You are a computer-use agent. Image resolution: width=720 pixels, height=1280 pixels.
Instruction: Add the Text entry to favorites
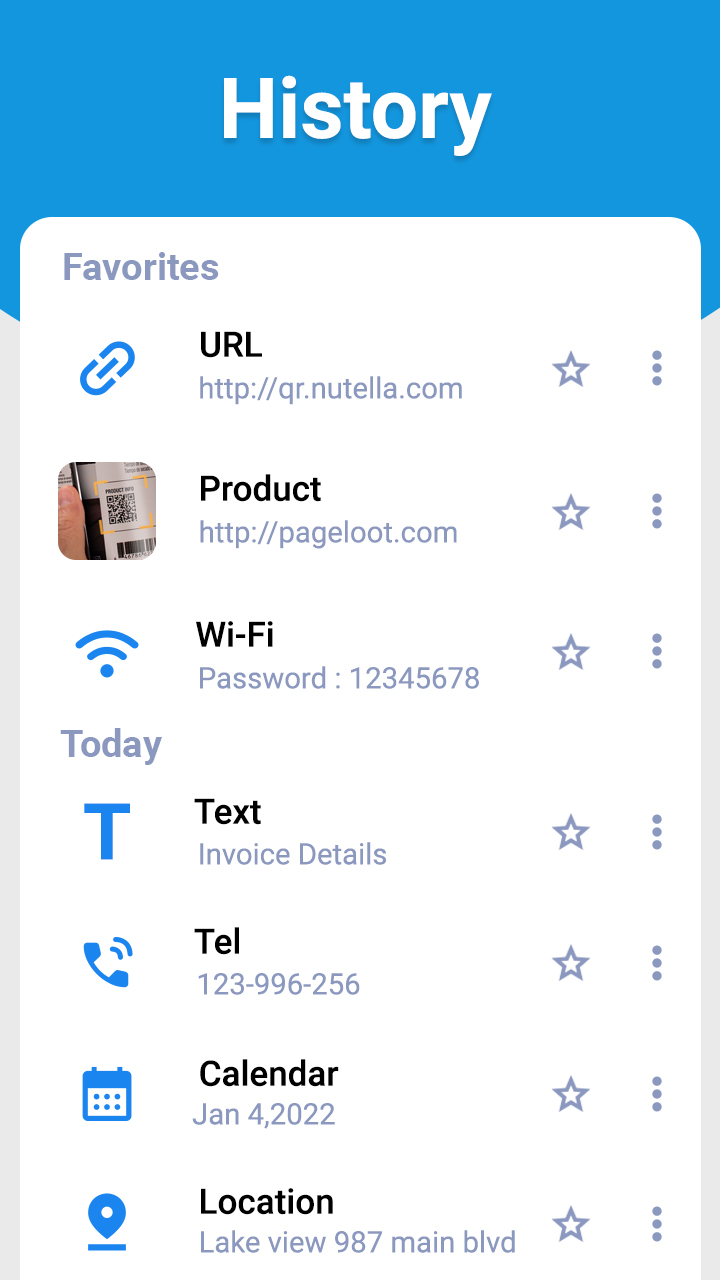point(571,832)
